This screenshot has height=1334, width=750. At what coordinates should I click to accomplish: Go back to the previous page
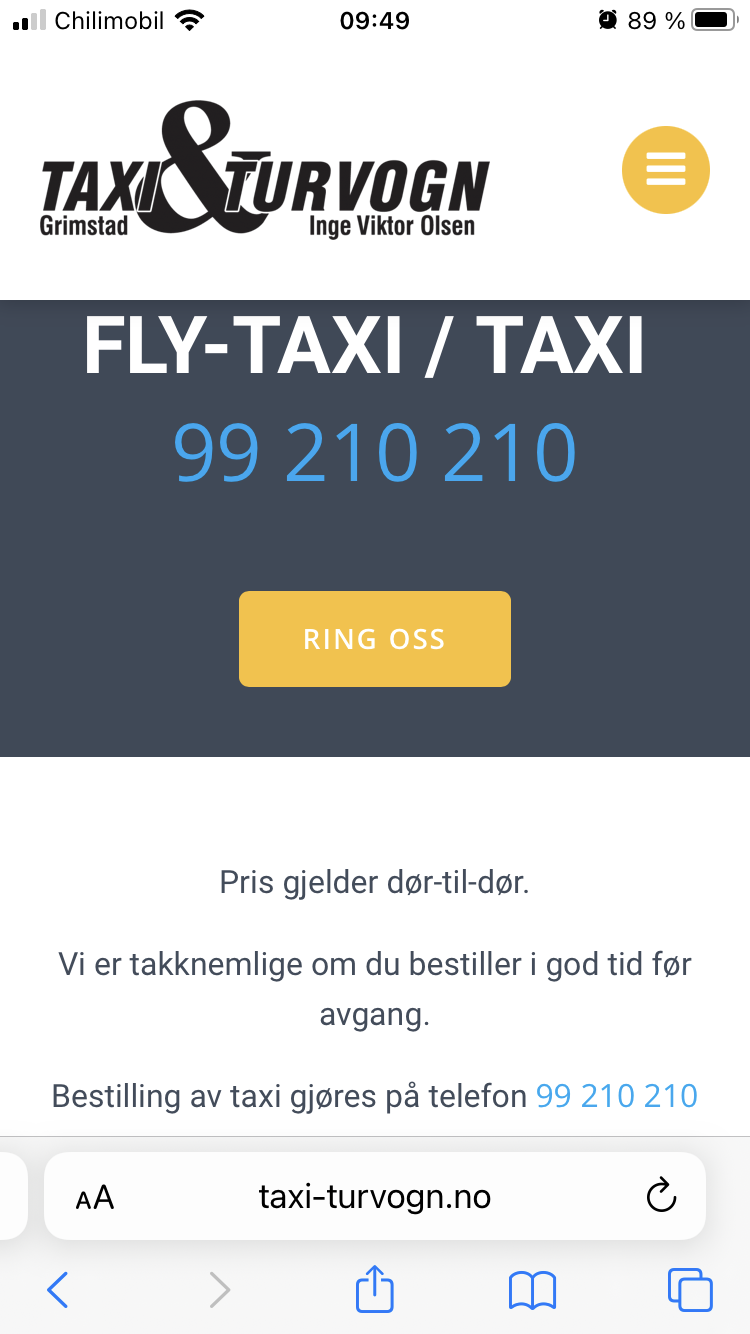coord(58,1290)
